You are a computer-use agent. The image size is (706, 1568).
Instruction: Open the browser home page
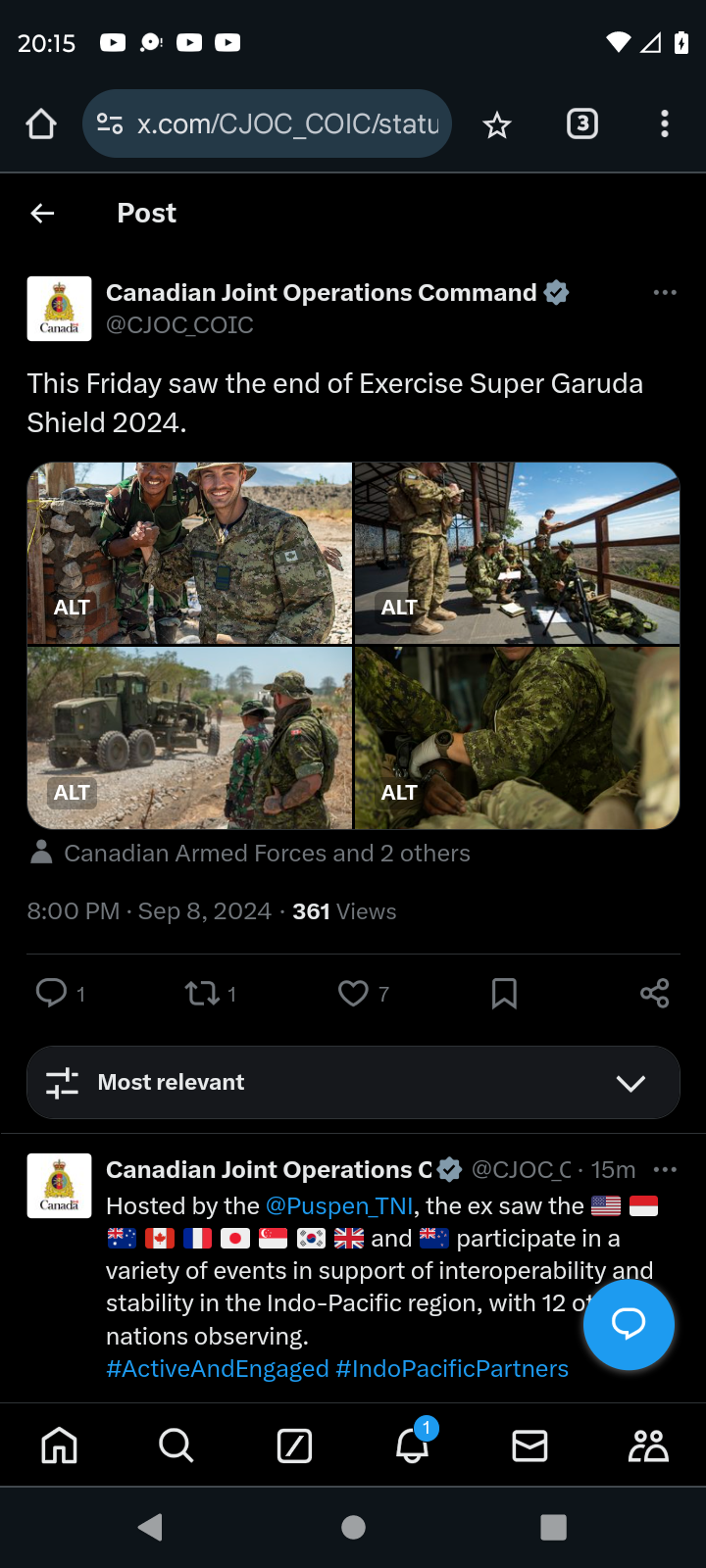(41, 124)
